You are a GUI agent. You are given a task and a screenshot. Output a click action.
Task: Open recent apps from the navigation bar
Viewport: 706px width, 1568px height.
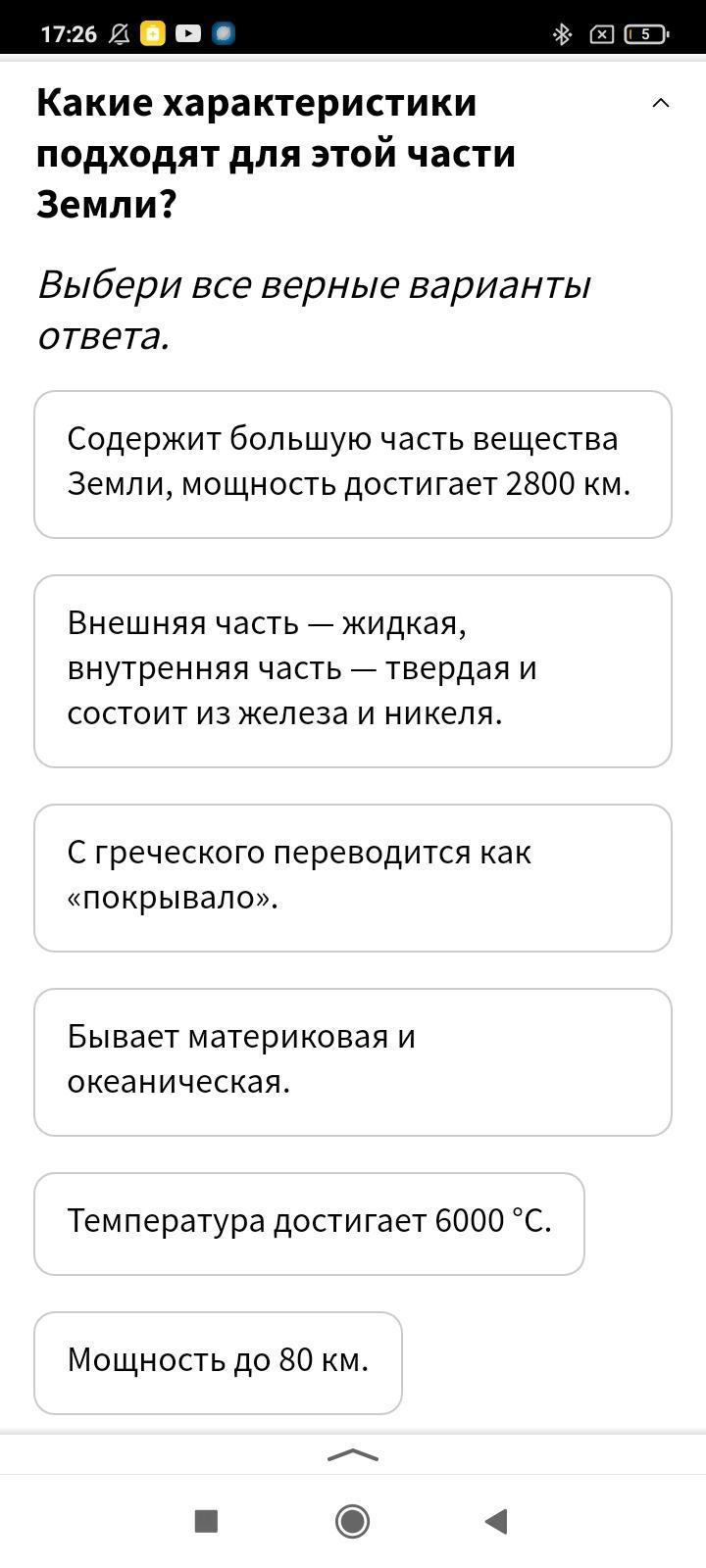tap(206, 1521)
